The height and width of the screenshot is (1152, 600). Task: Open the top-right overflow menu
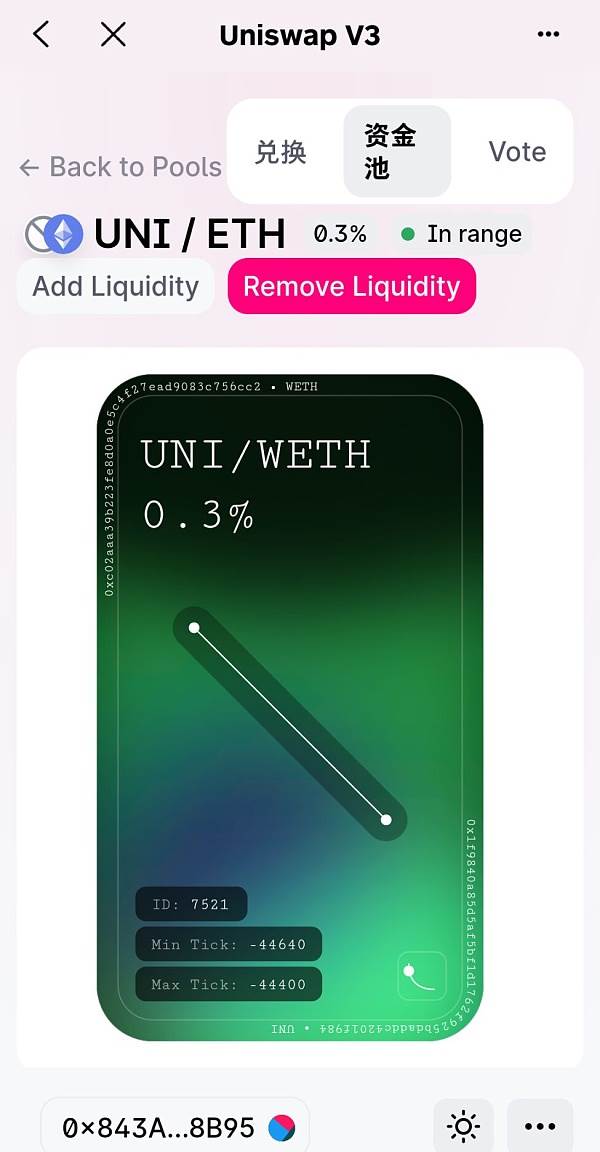coord(548,35)
